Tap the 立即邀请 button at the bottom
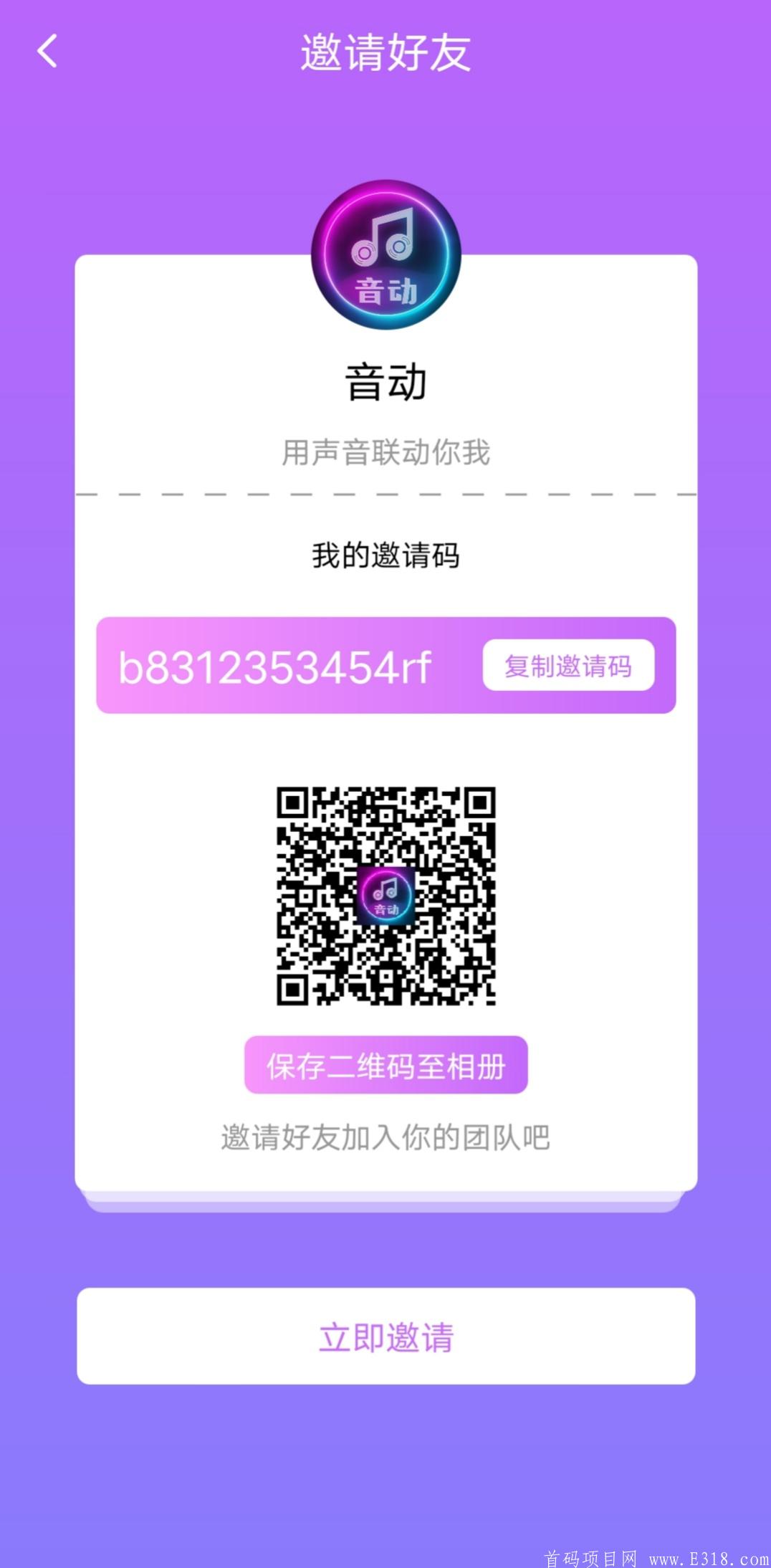The height and width of the screenshot is (1568, 771). point(385,1334)
